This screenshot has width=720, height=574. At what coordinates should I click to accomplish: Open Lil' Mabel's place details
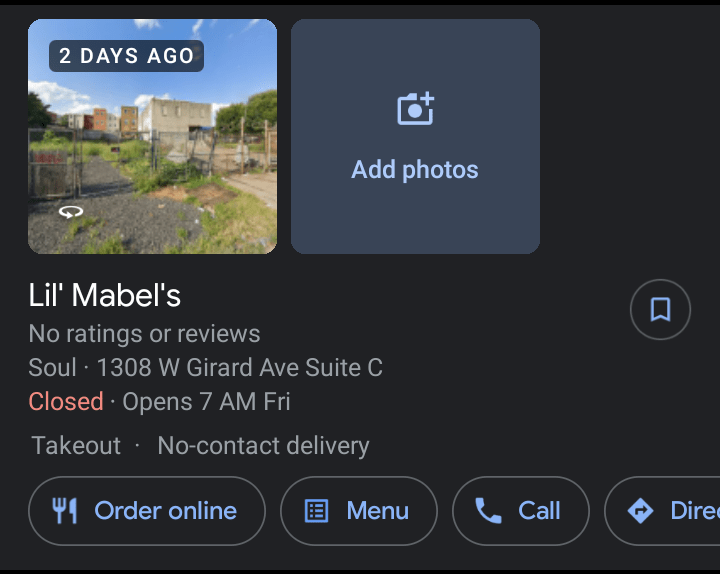[x=105, y=295]
